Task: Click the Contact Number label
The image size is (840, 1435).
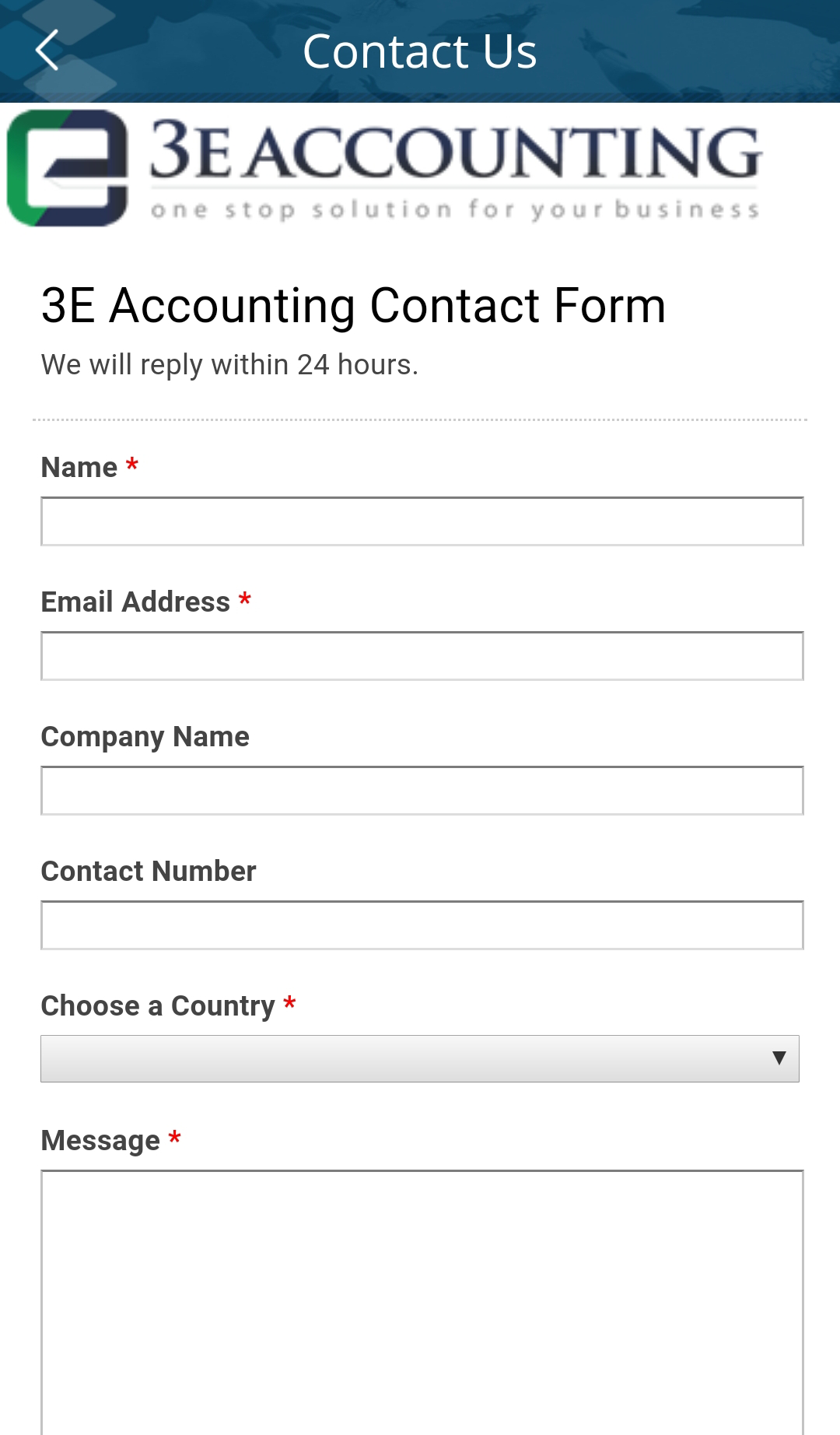Action: click(x=148, y=871)
